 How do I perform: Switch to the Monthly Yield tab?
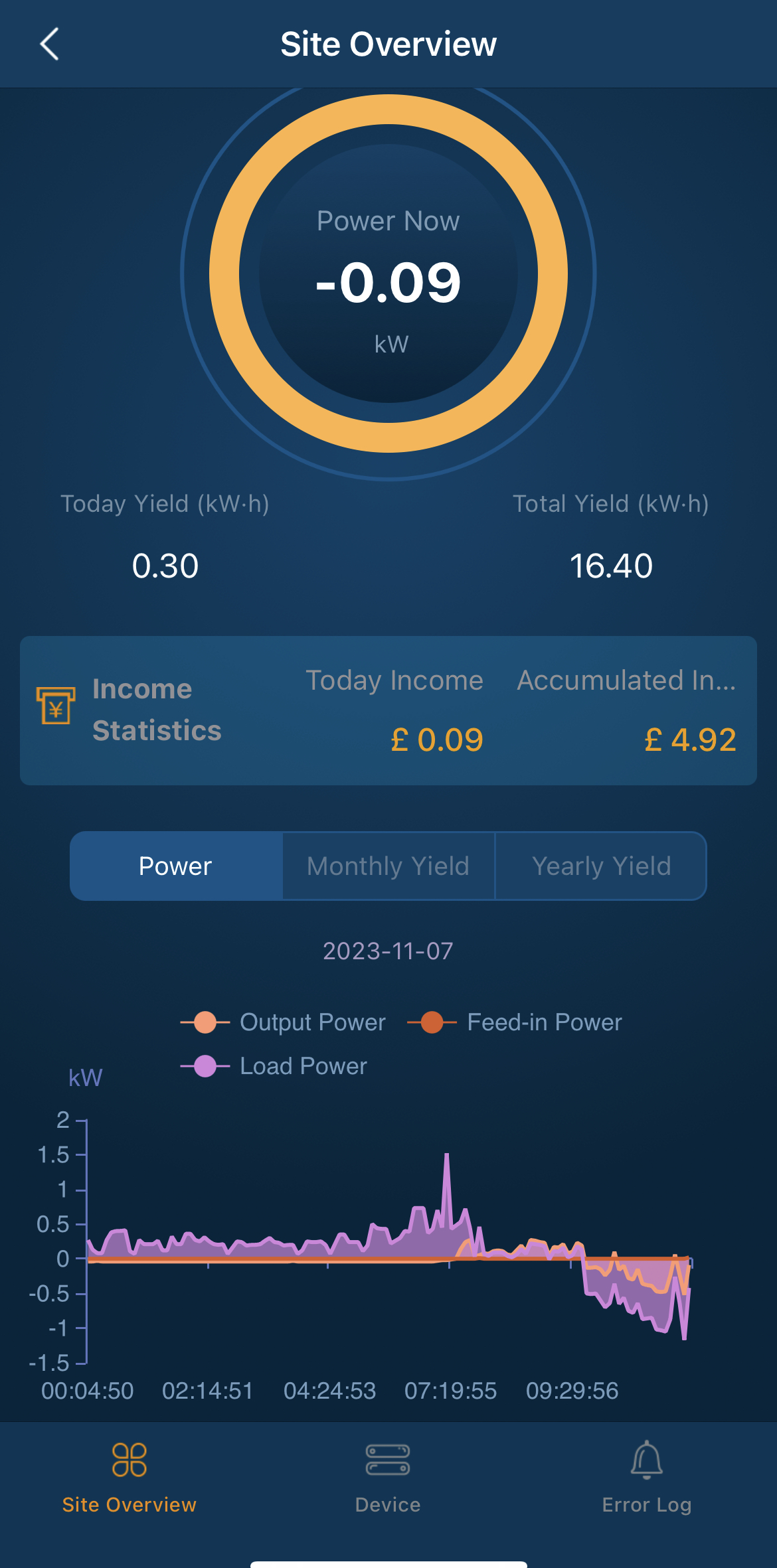(388, 866)
